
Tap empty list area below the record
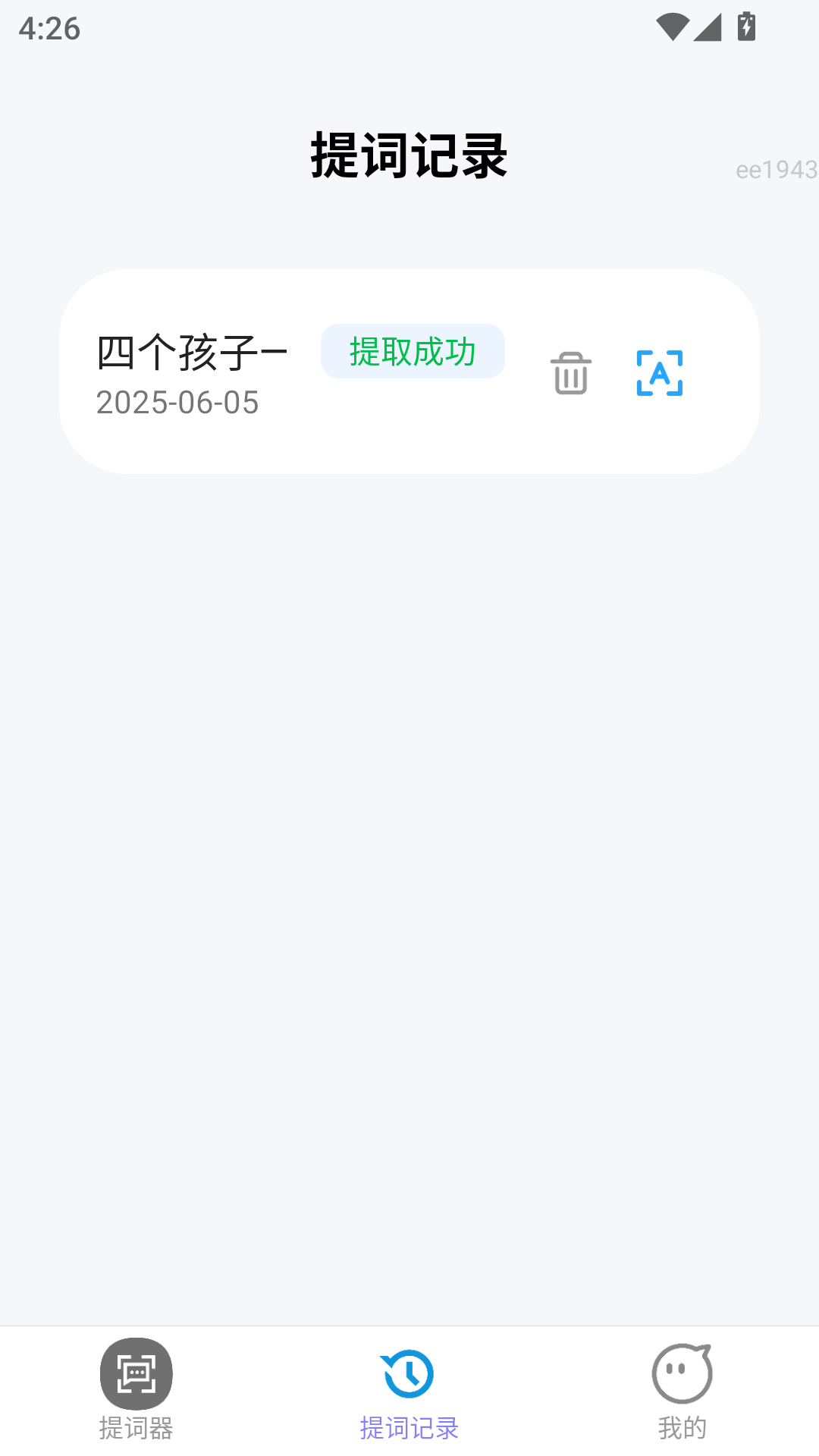click(x=409, y=834)
